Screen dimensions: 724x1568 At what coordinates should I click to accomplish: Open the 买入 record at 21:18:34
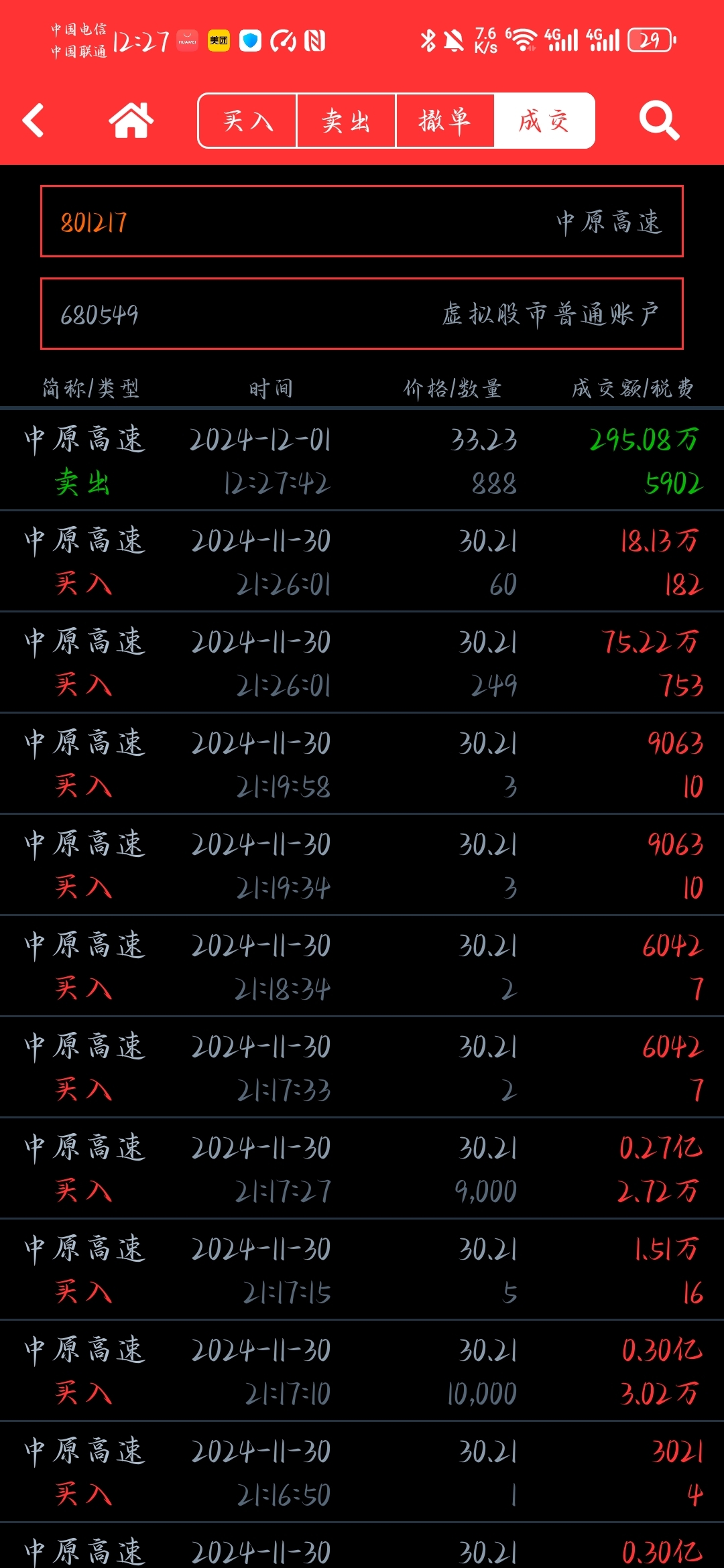[362, 967]
